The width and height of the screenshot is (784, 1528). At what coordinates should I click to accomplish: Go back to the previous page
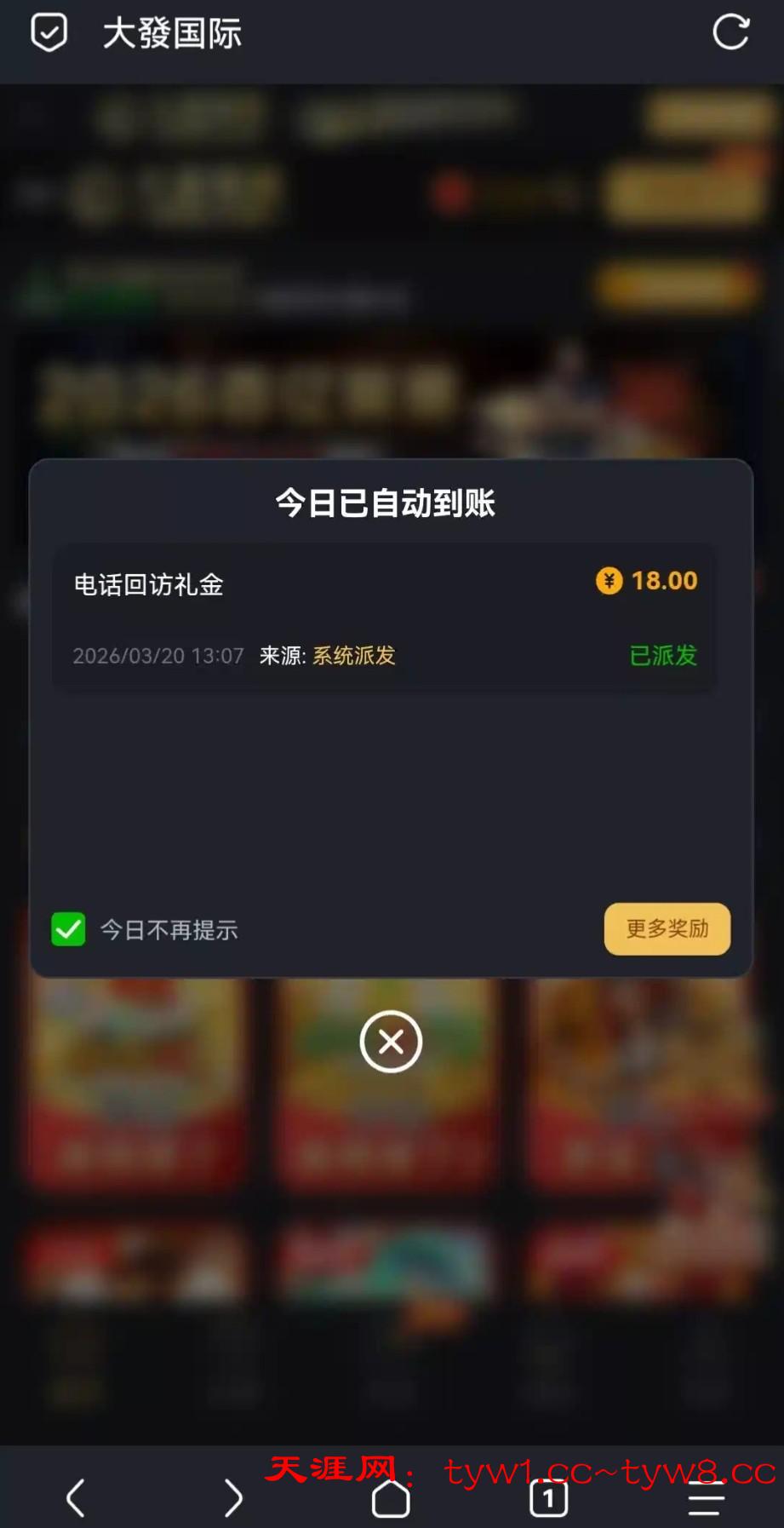pos(76,1497)
